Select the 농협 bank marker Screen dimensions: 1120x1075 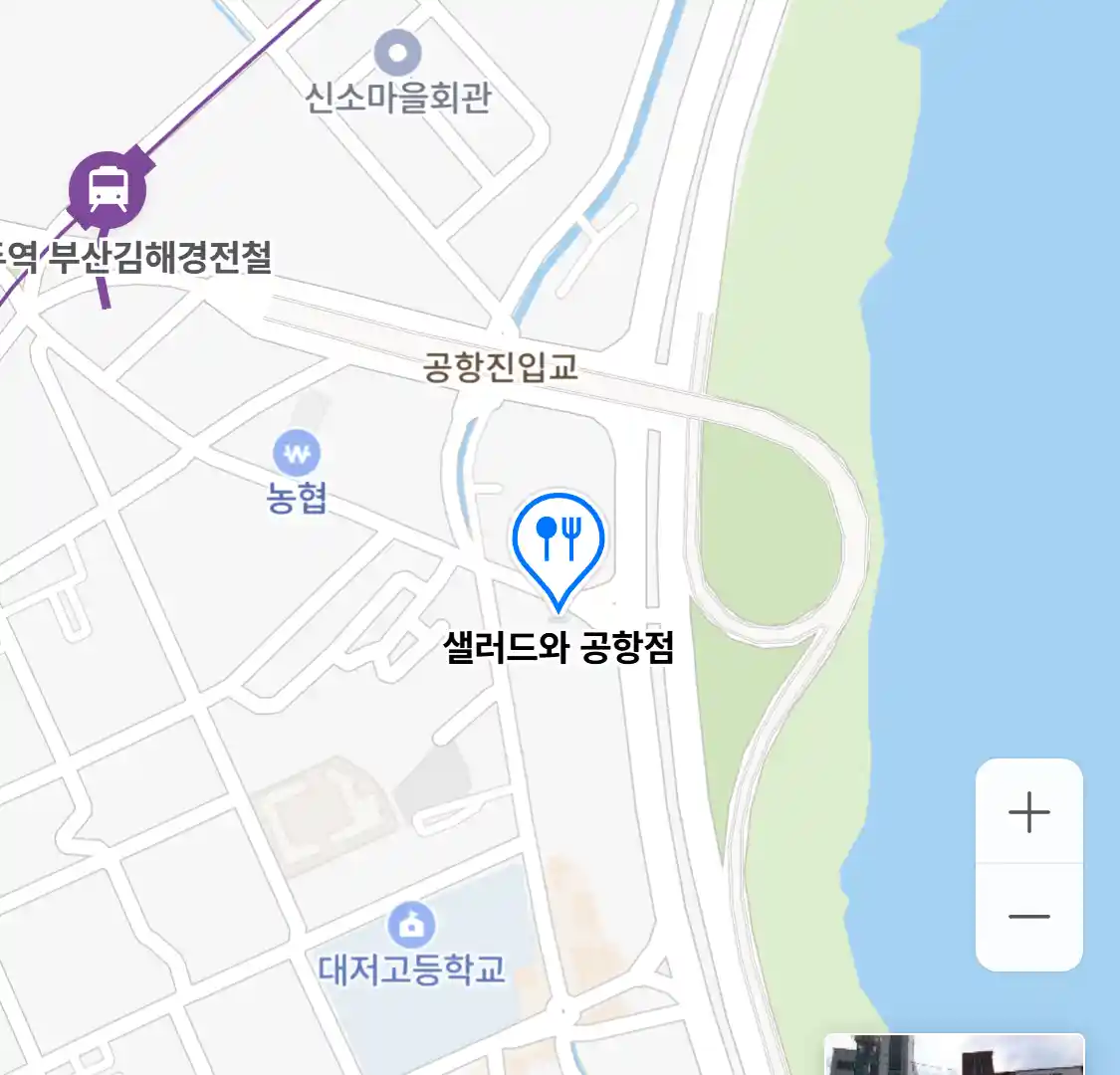click(x=297, y=455)
